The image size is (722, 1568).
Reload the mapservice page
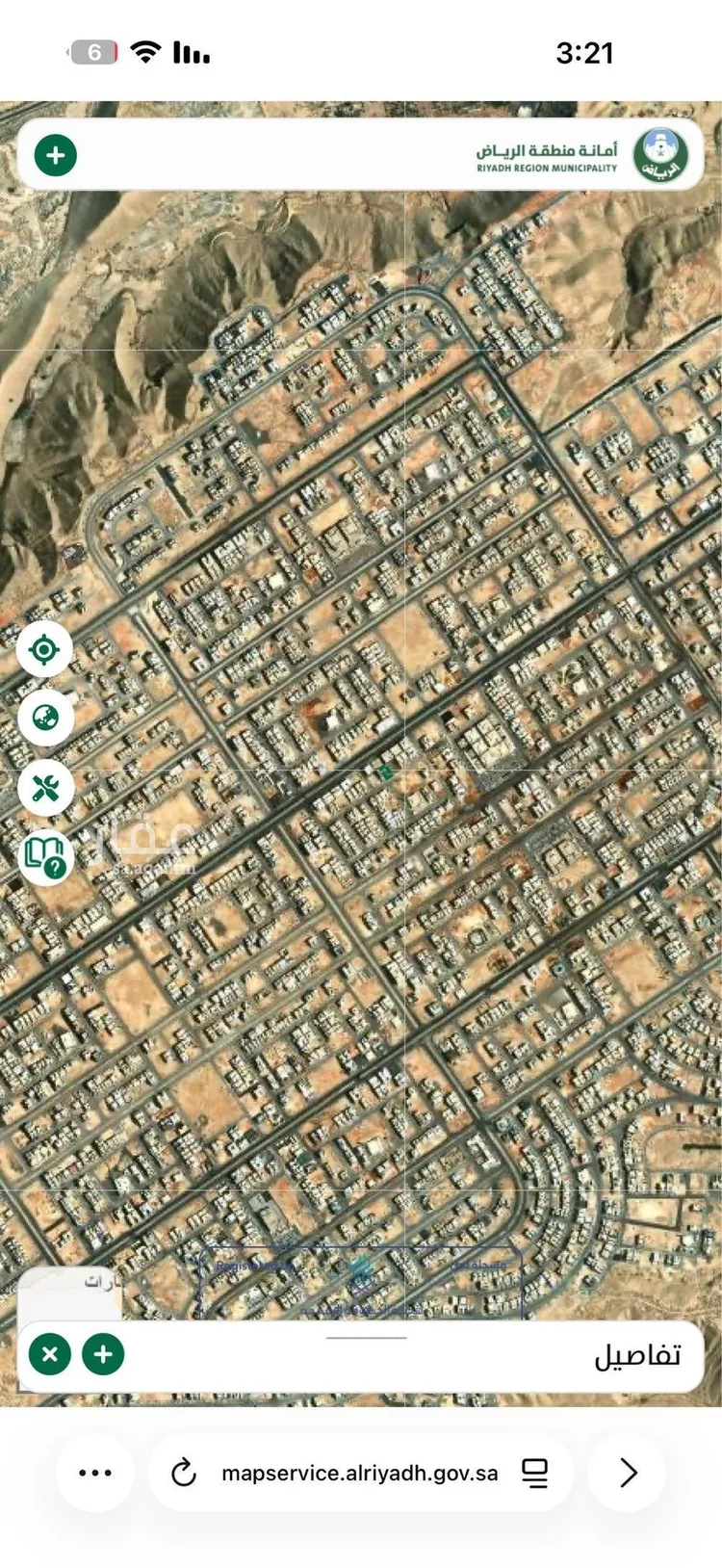point(183,1473)
